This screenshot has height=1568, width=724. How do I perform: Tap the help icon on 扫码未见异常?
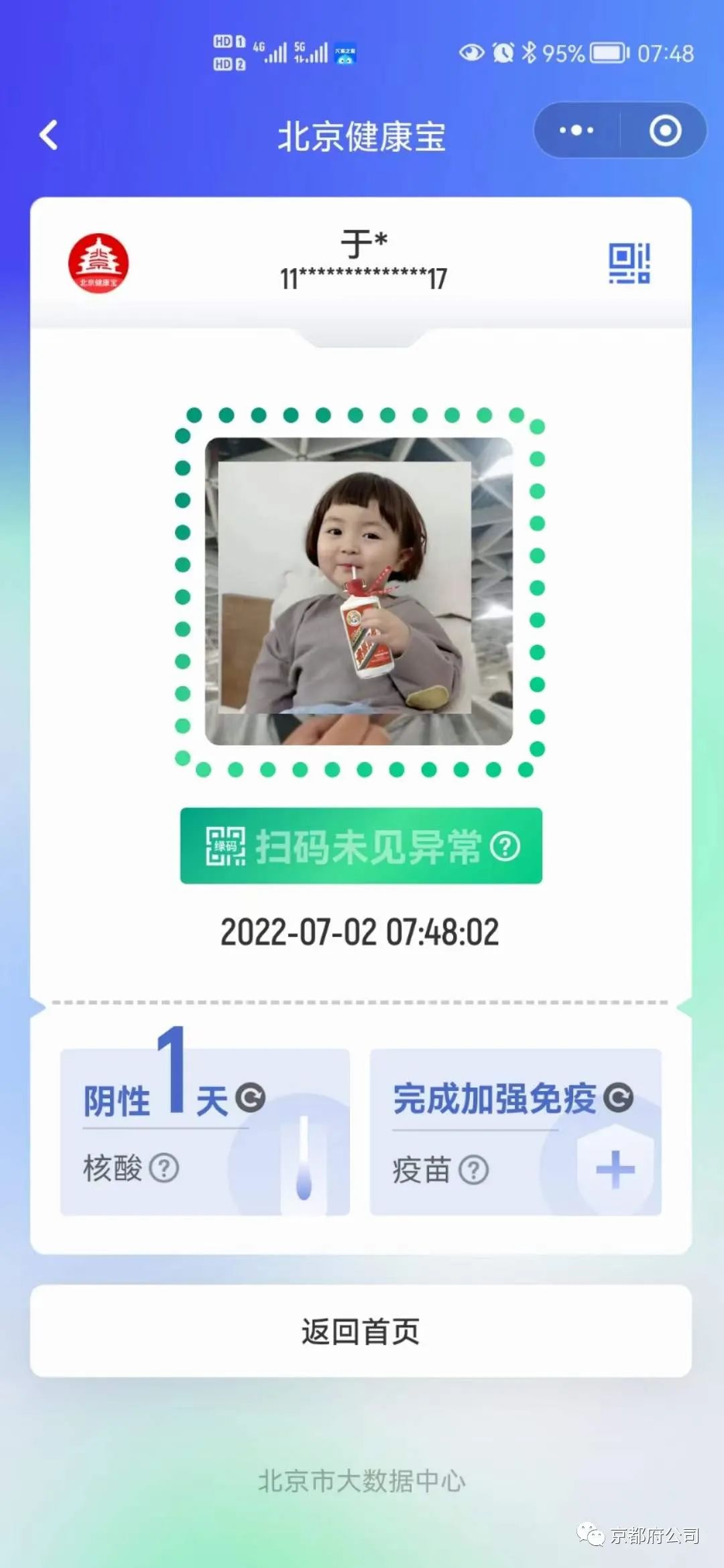(x=505, y=846)
